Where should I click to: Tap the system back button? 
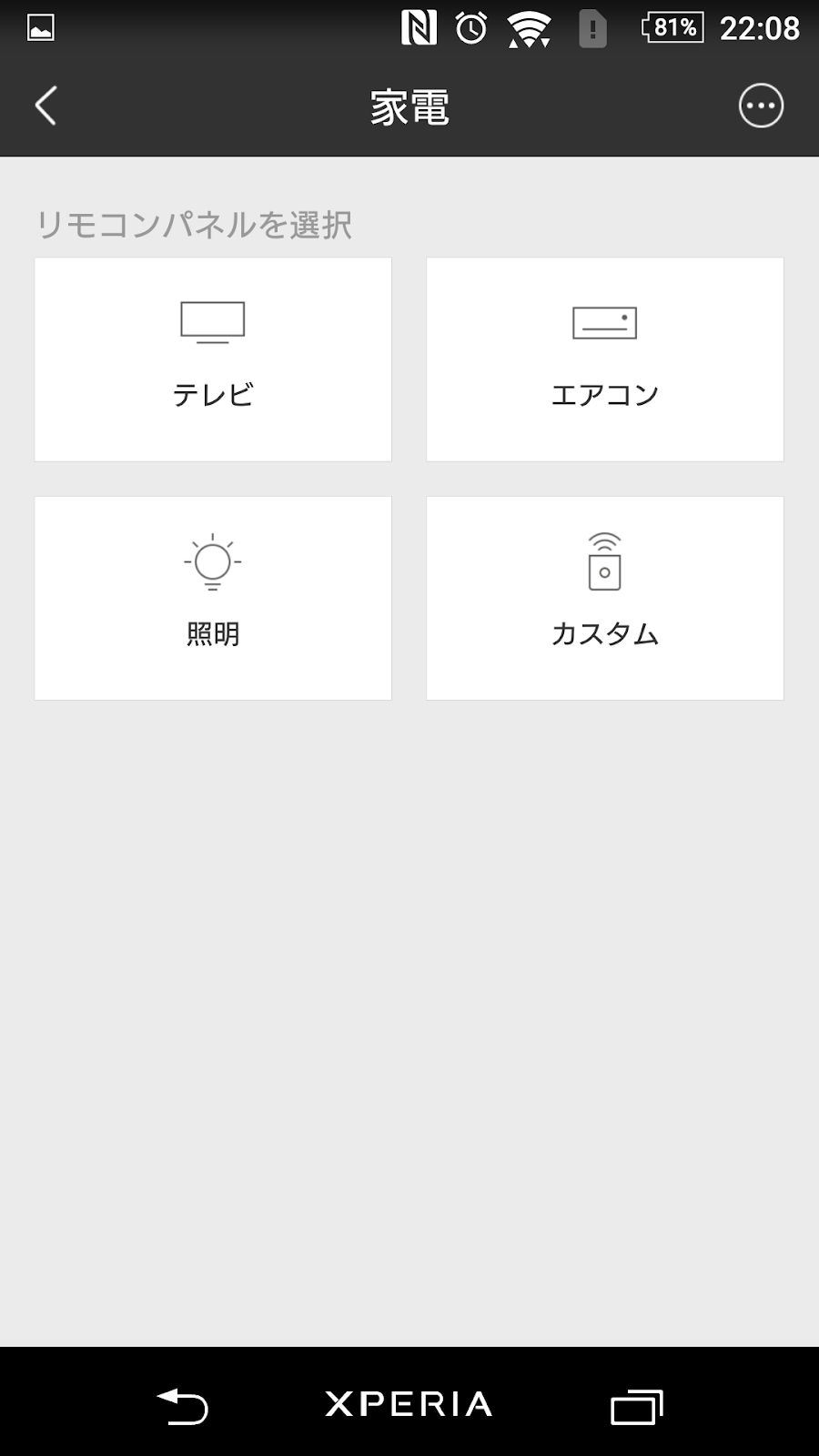coord(183,1406)
